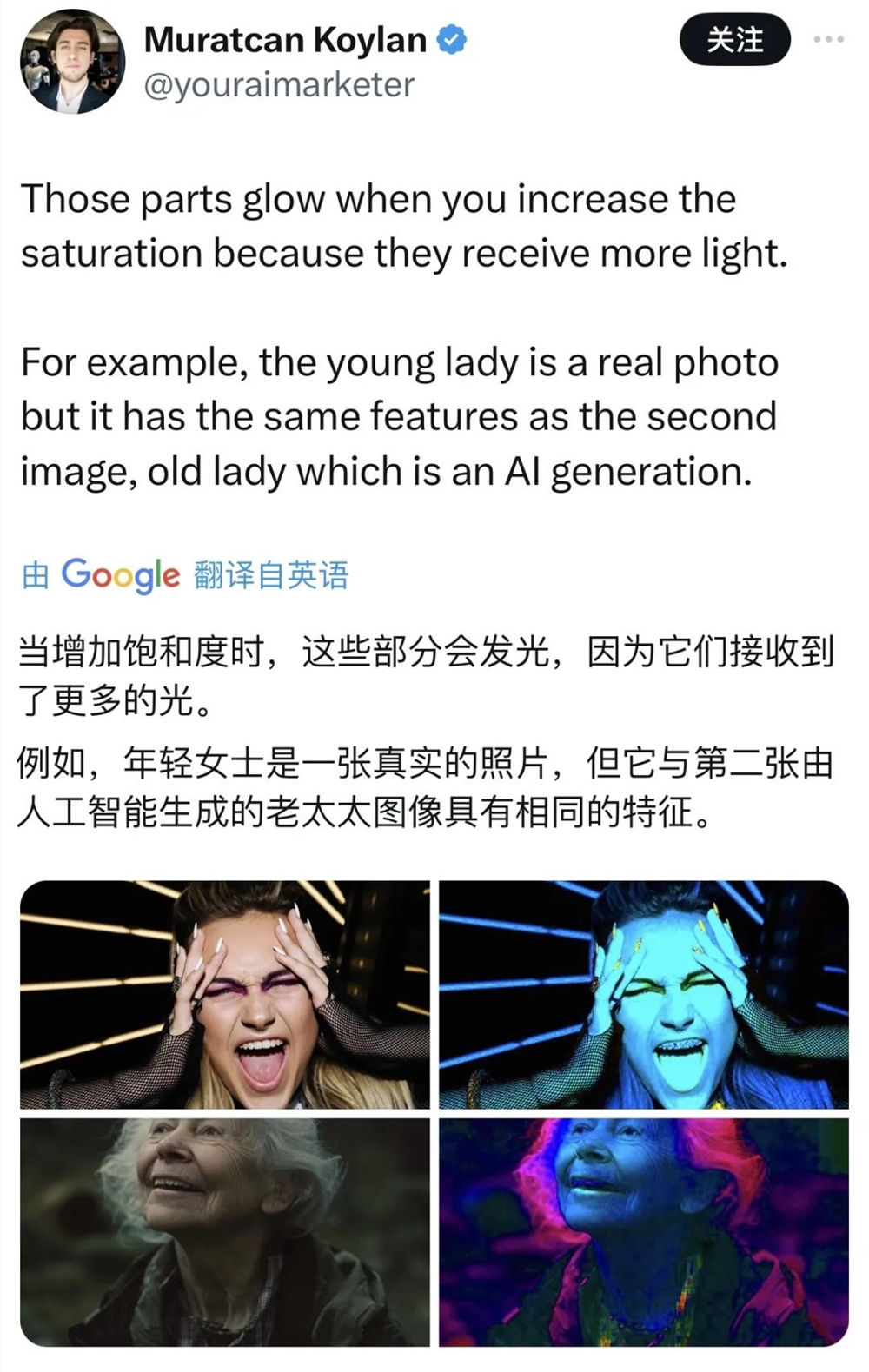869x1372 pixels.
Task: Open the tweet's three-dot overflow menu
Action: point(828,40)
